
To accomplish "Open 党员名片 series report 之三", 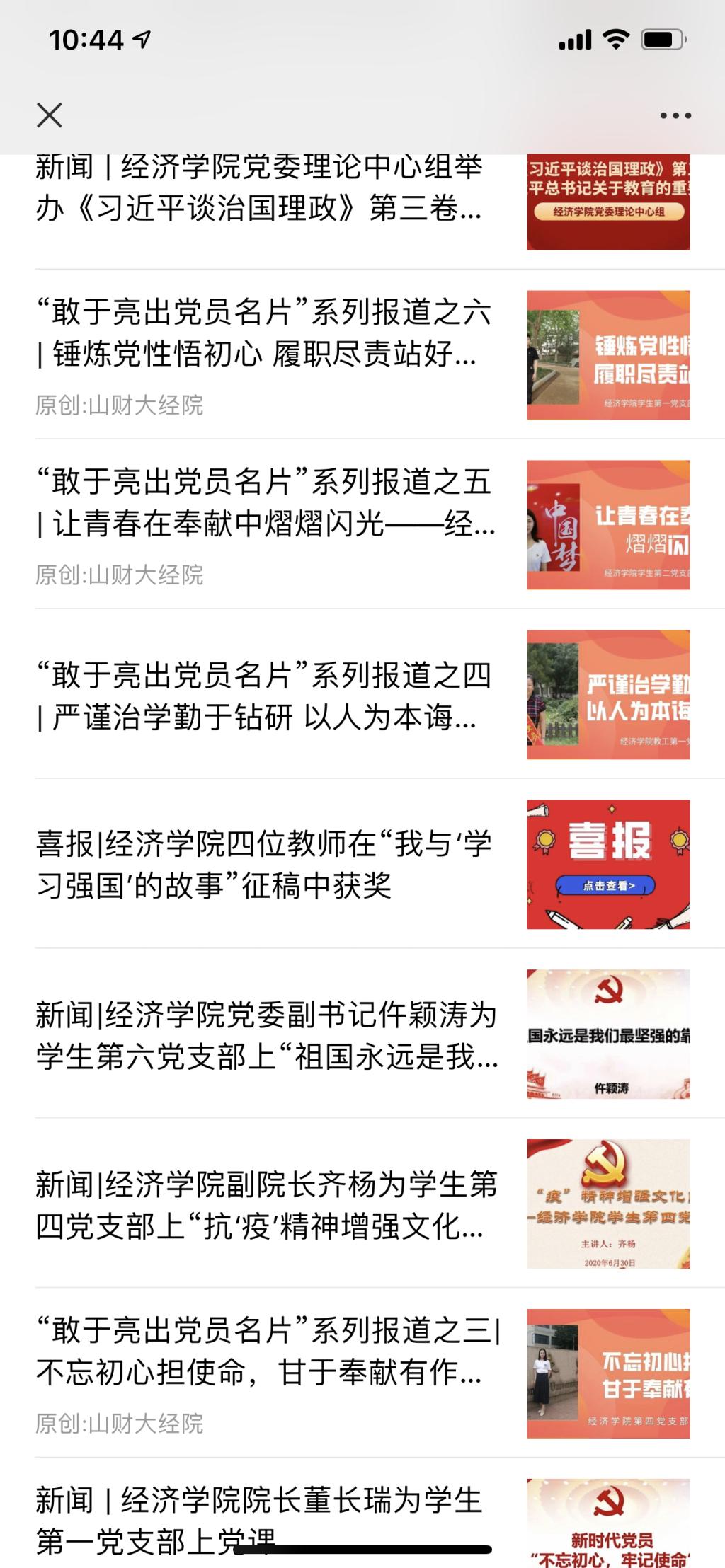I will tap(266, 1351).
